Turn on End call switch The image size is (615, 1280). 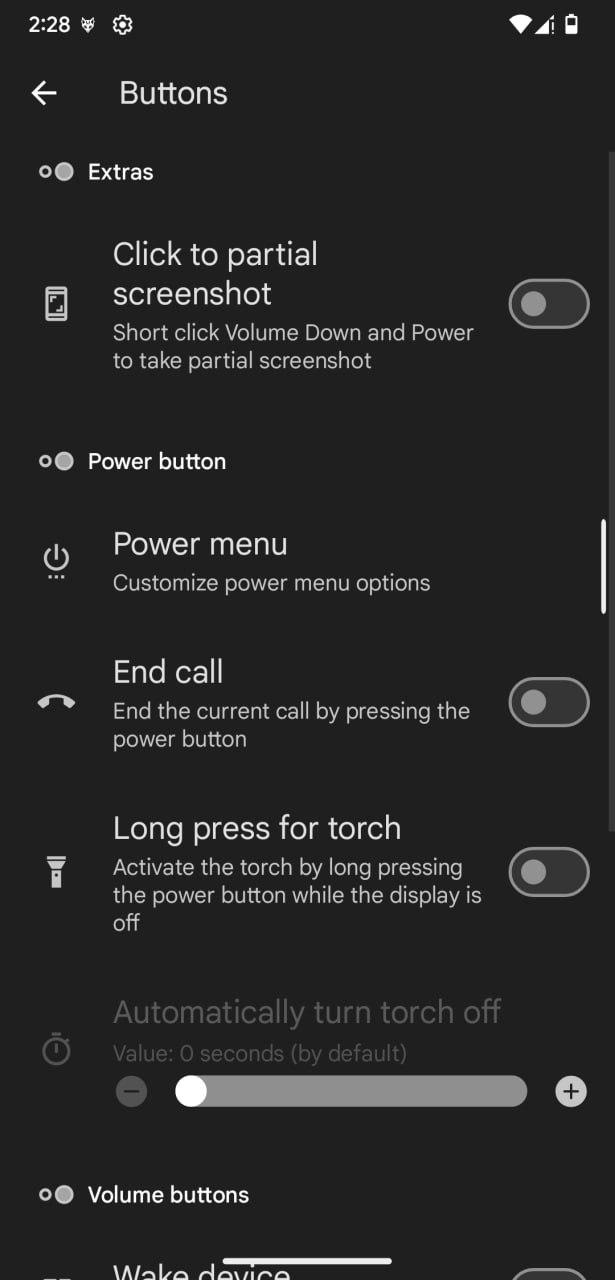pos(549,702)
